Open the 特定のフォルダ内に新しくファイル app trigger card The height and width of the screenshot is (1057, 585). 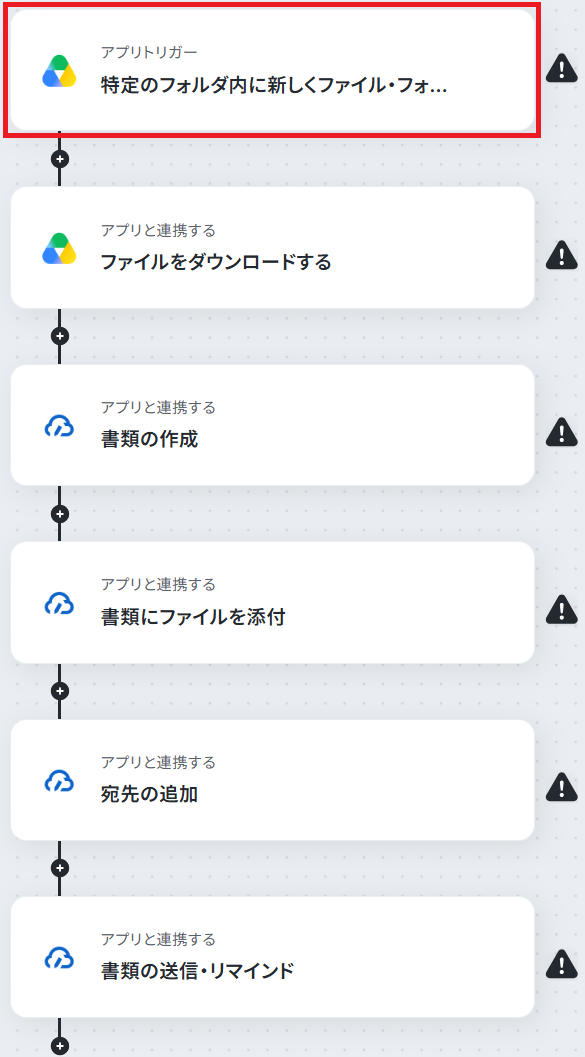(x=272, y=70)
